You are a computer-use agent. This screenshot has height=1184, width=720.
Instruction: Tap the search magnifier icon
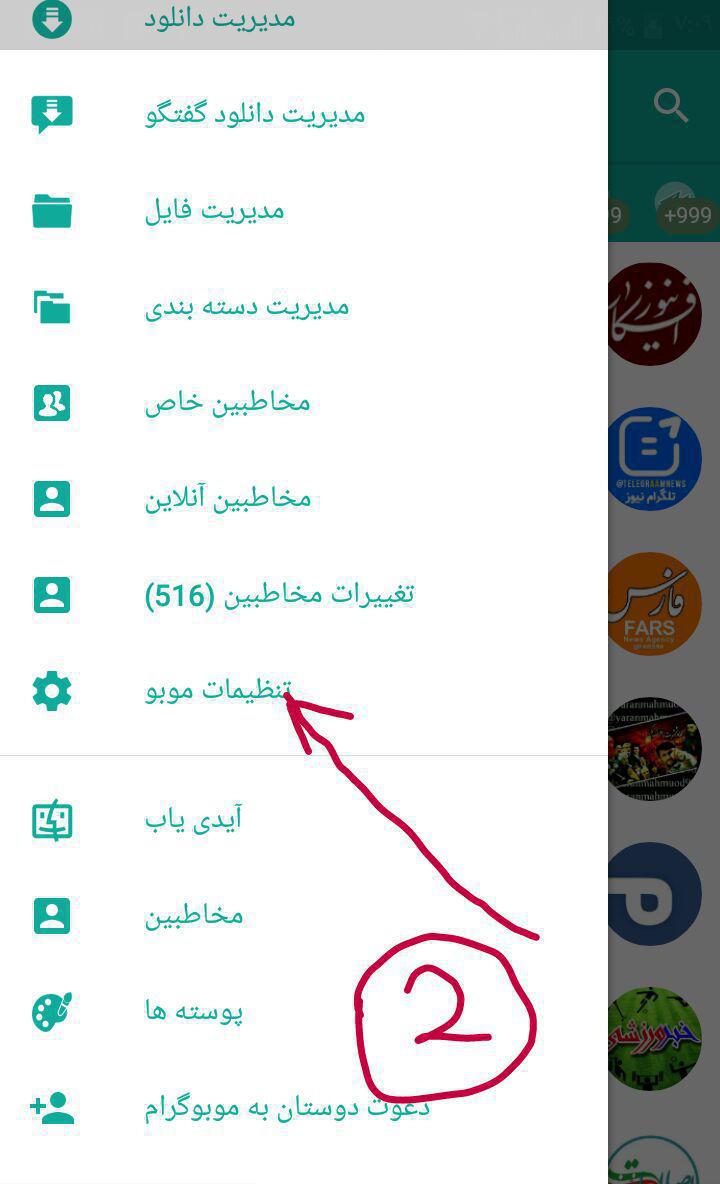(670, 105)
